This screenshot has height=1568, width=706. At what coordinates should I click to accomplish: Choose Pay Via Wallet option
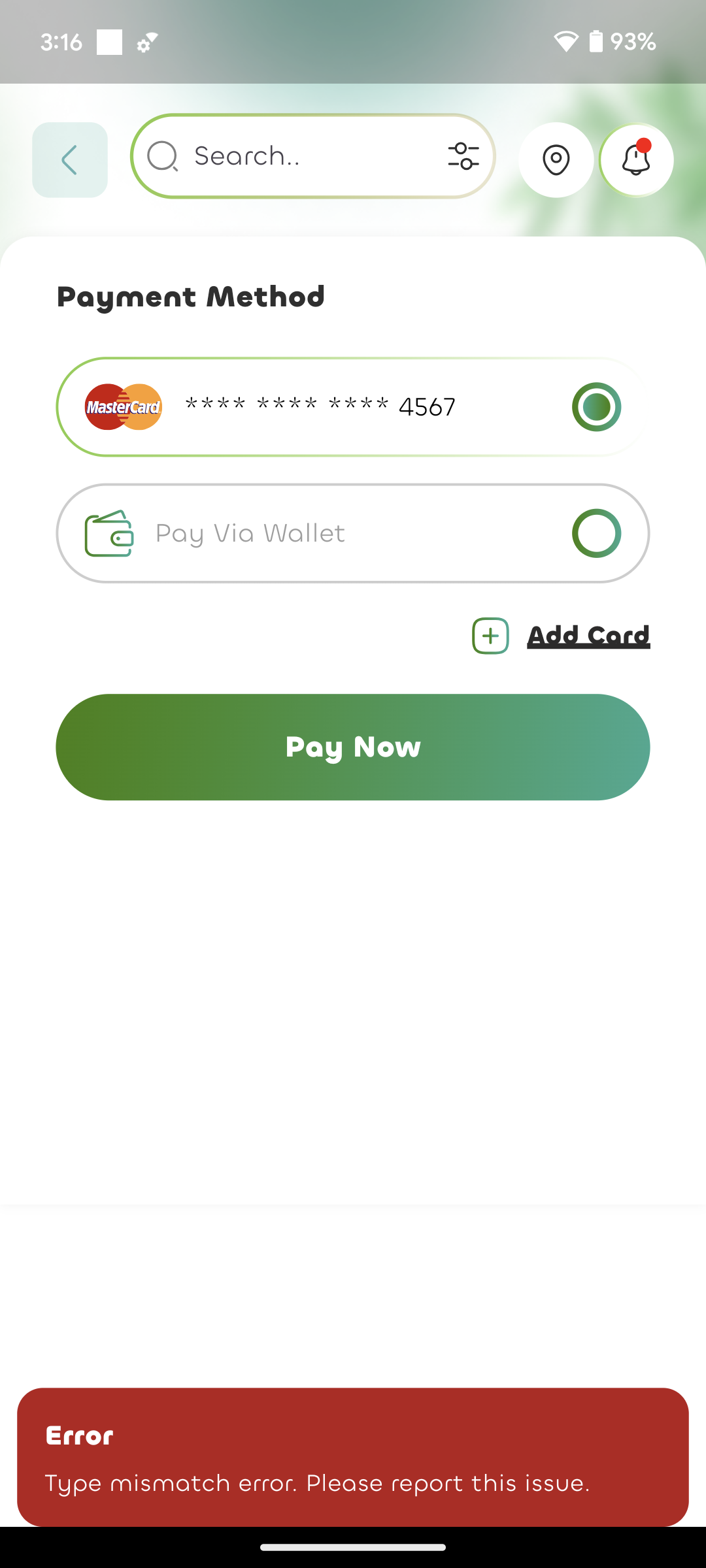[x=353, y=534]
